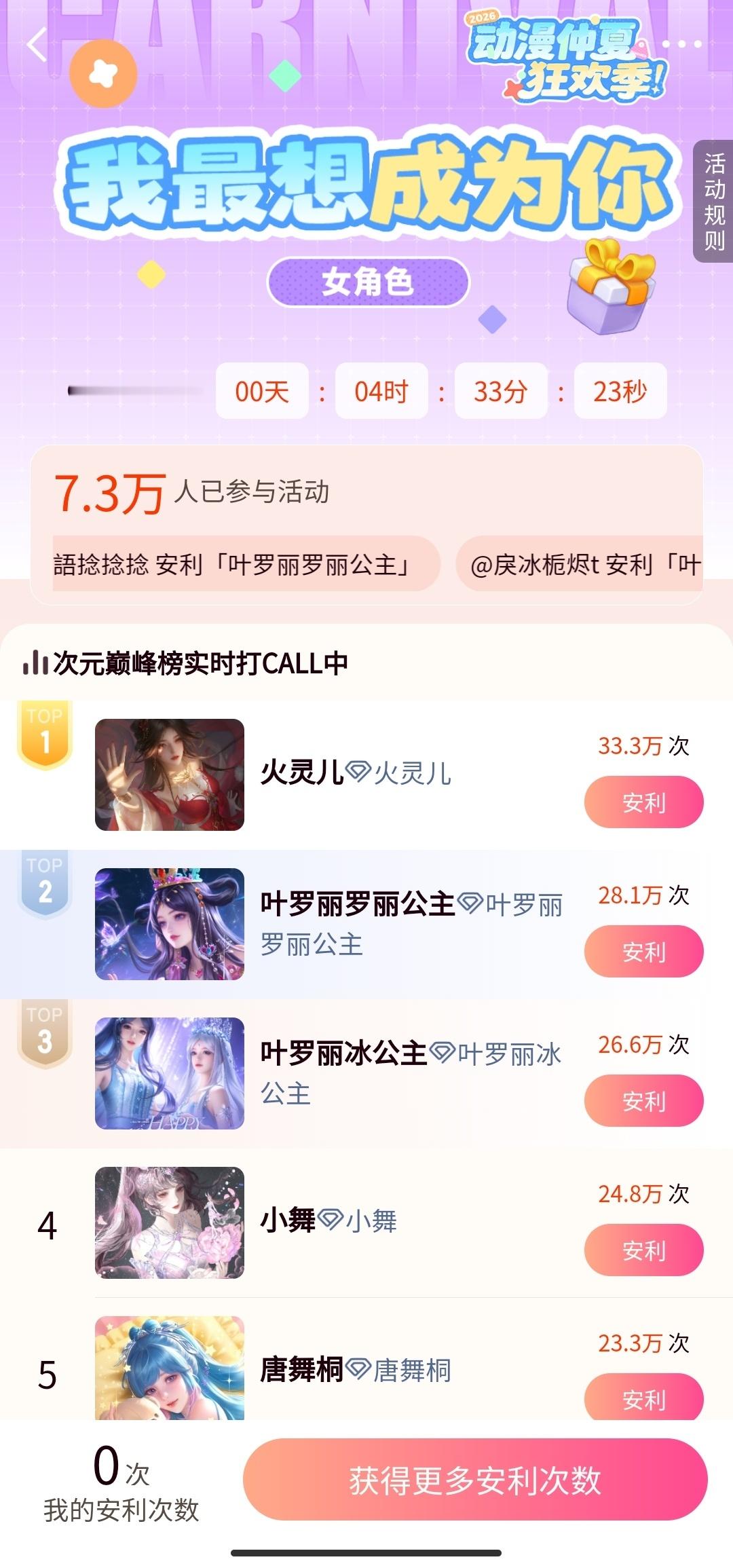
Task: Tap 安利 for 小舞
Action: pos(643,1250)
